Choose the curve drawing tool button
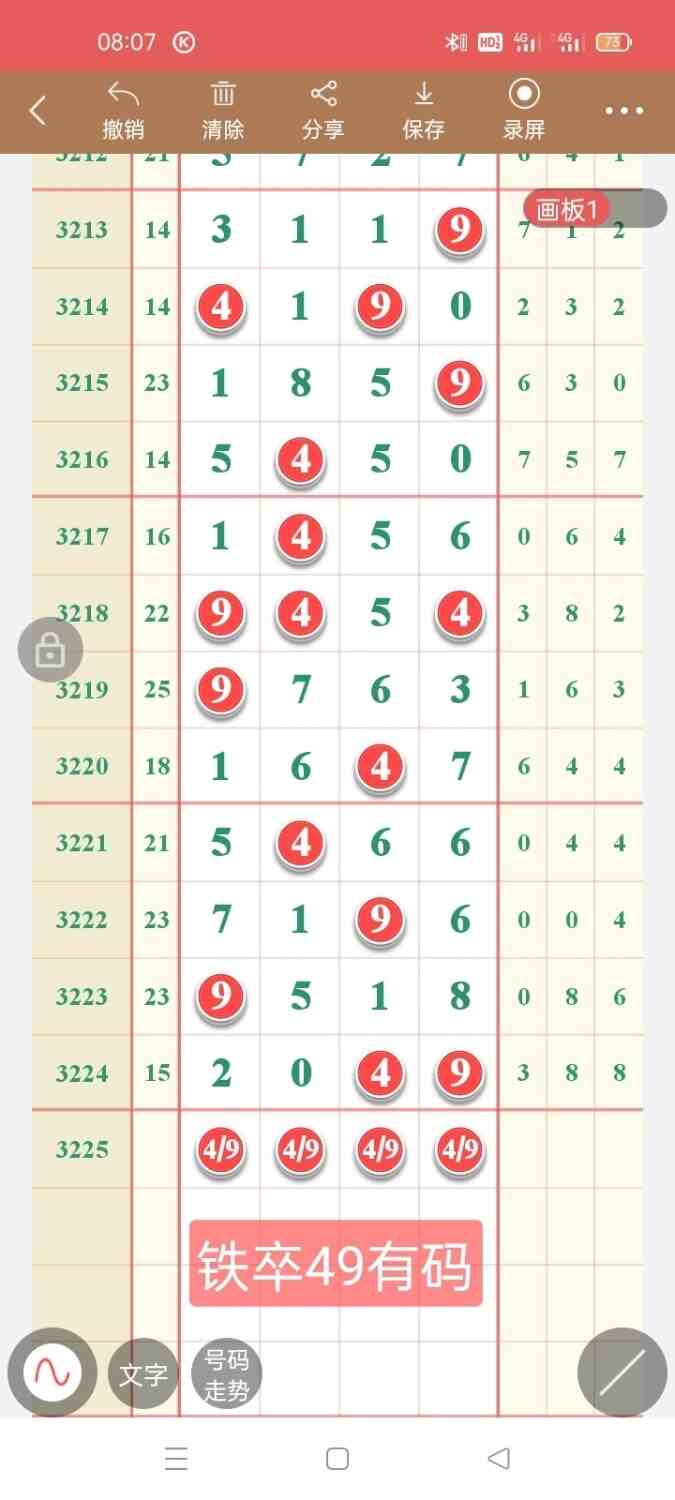Screen dimensions: 675x1500 coord(52,1372)
